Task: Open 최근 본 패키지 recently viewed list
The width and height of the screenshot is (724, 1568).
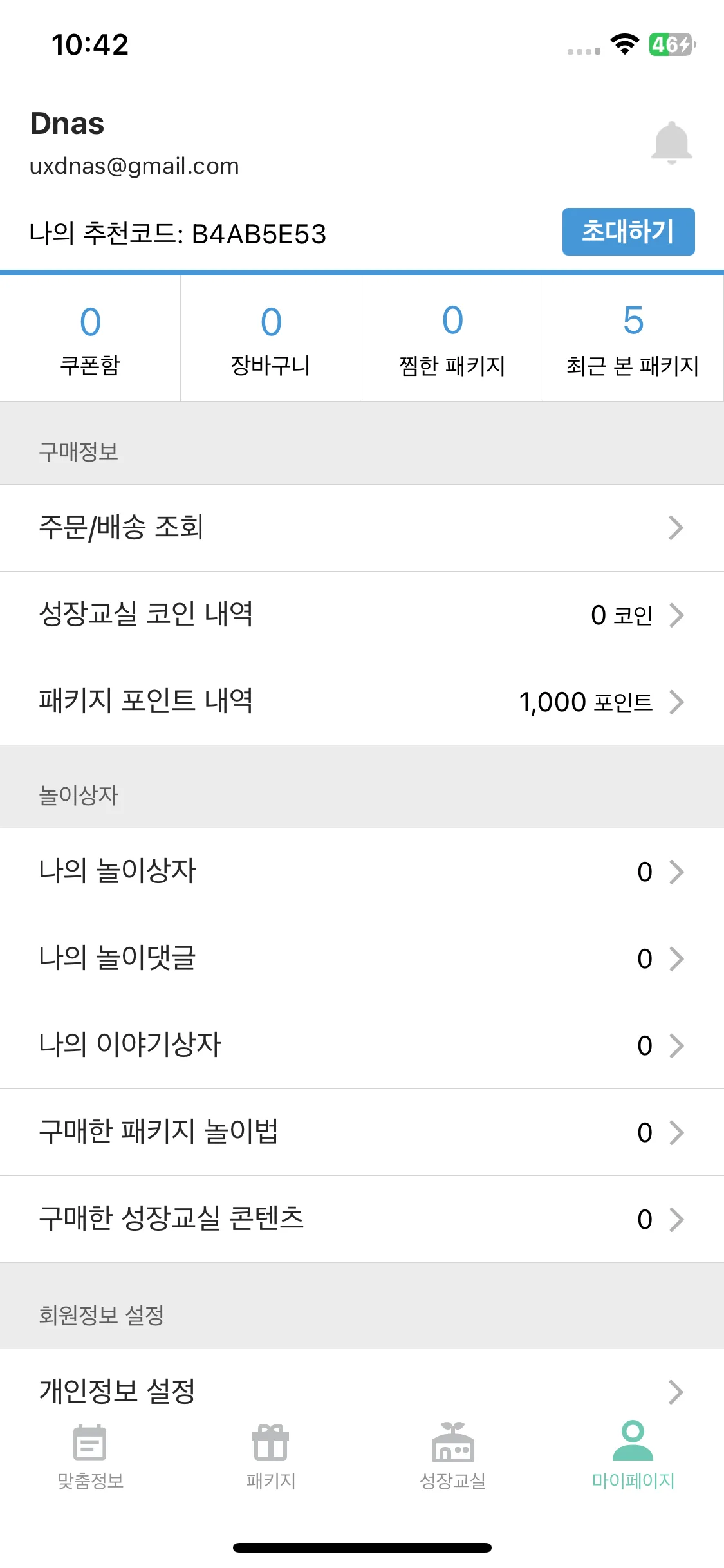Action: coord(633,338)
